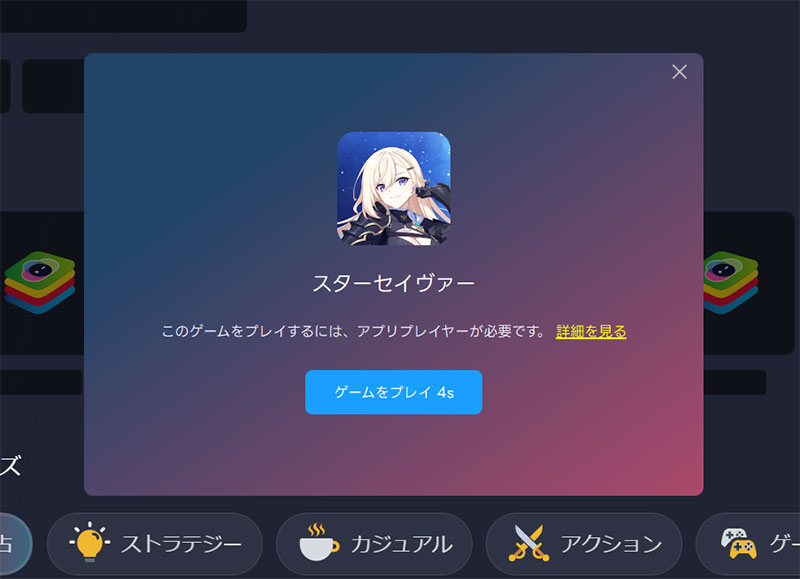Select the アクション category chip
The height and width of the screenshot is (579, 800).
584,544
